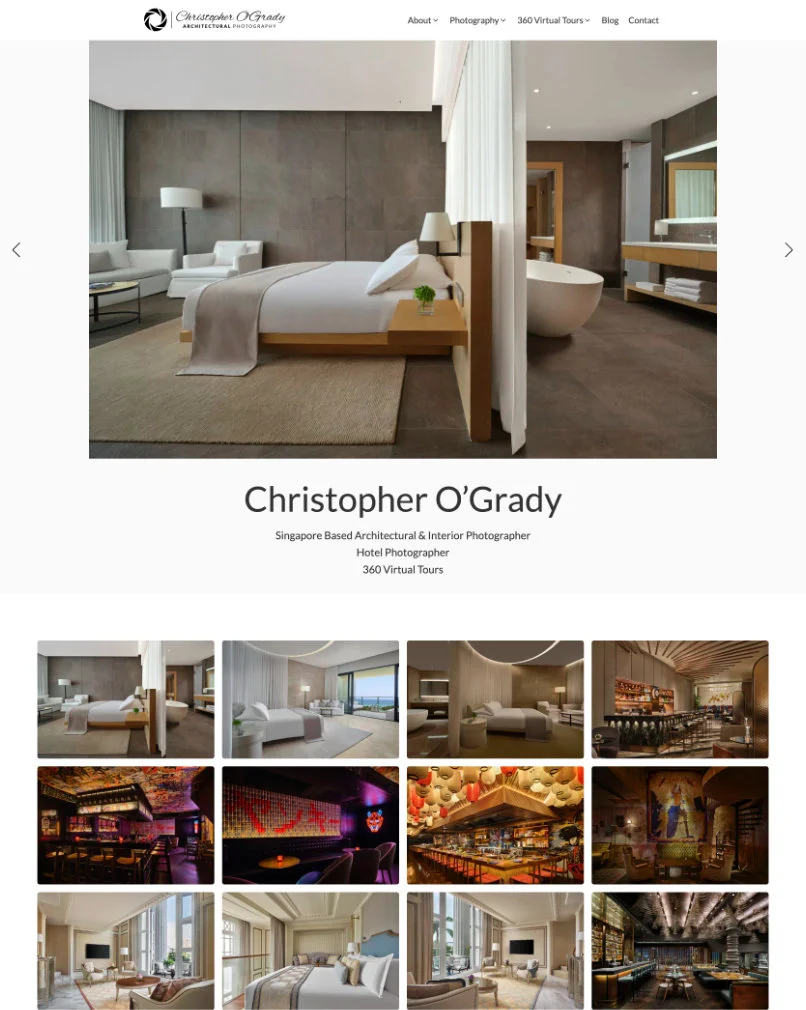The height and width of the screenshot is (1010, 806).
Task: Expand the Photography menu
Action: click(x=477, y=20)
